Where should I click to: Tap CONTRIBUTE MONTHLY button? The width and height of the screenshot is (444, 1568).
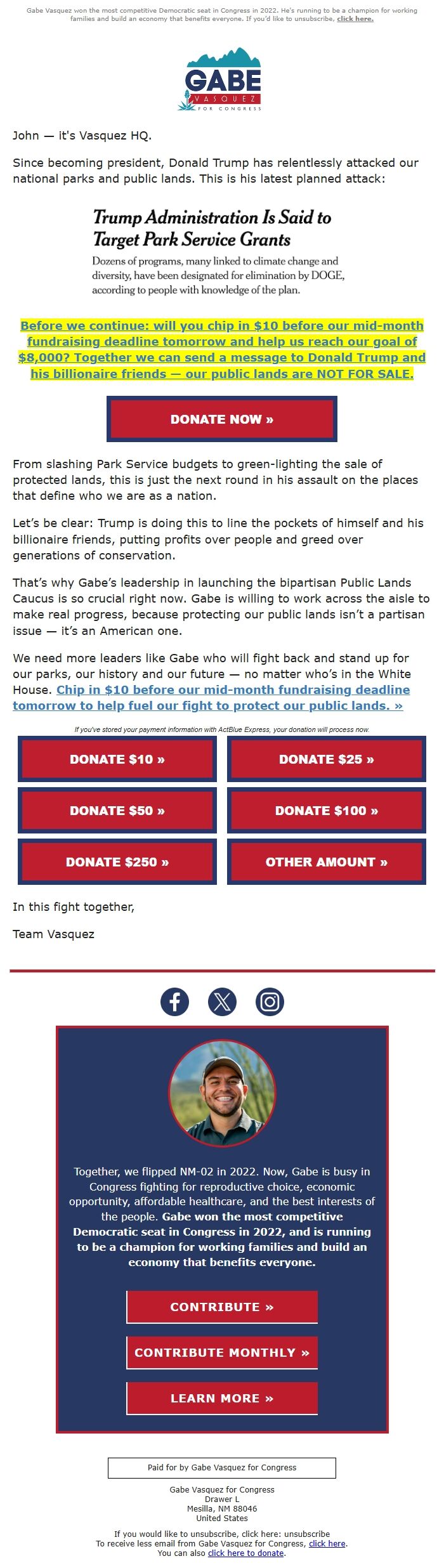point(222,1352)
